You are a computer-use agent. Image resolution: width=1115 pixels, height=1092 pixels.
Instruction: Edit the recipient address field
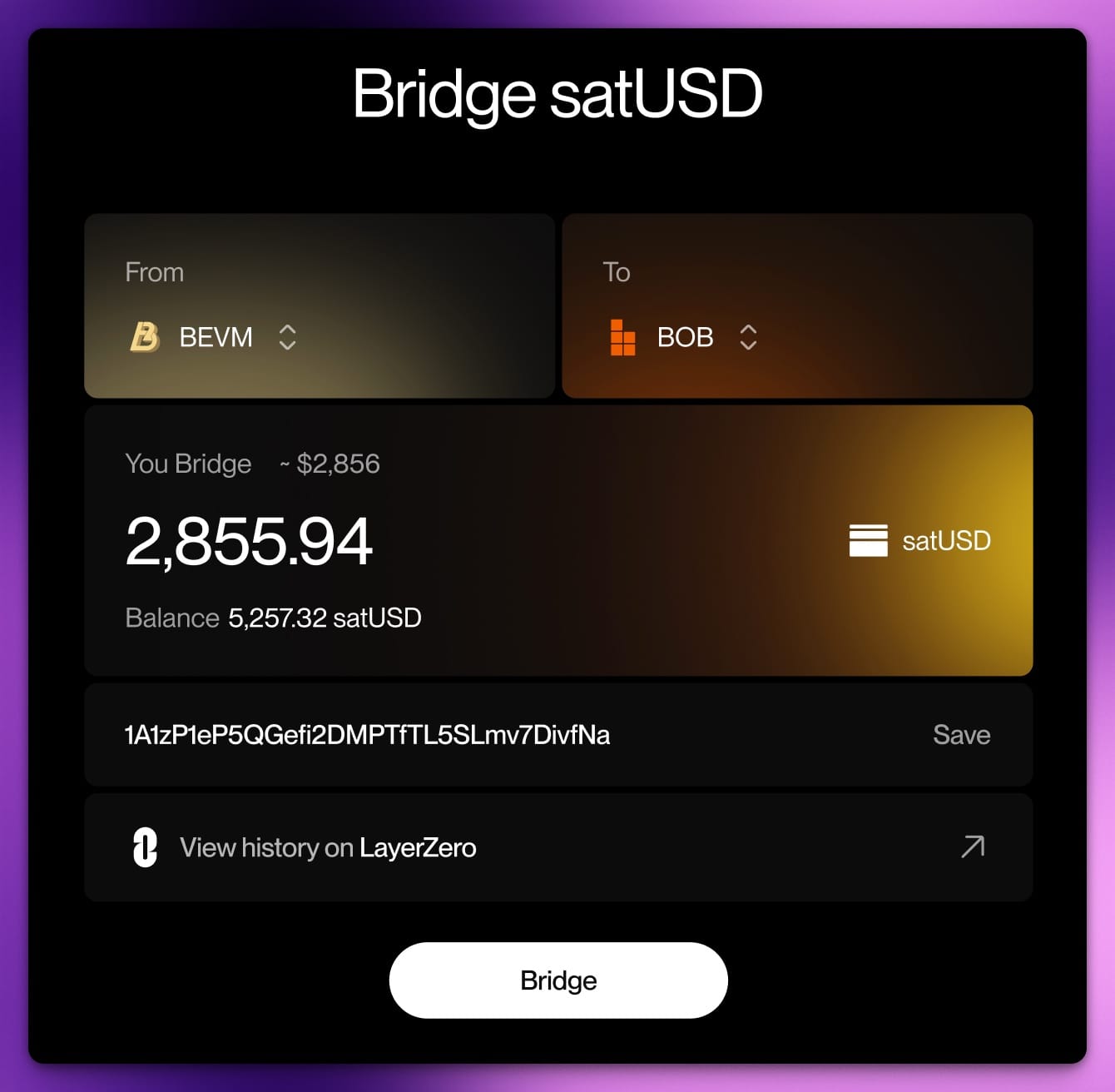coord(367,735)
